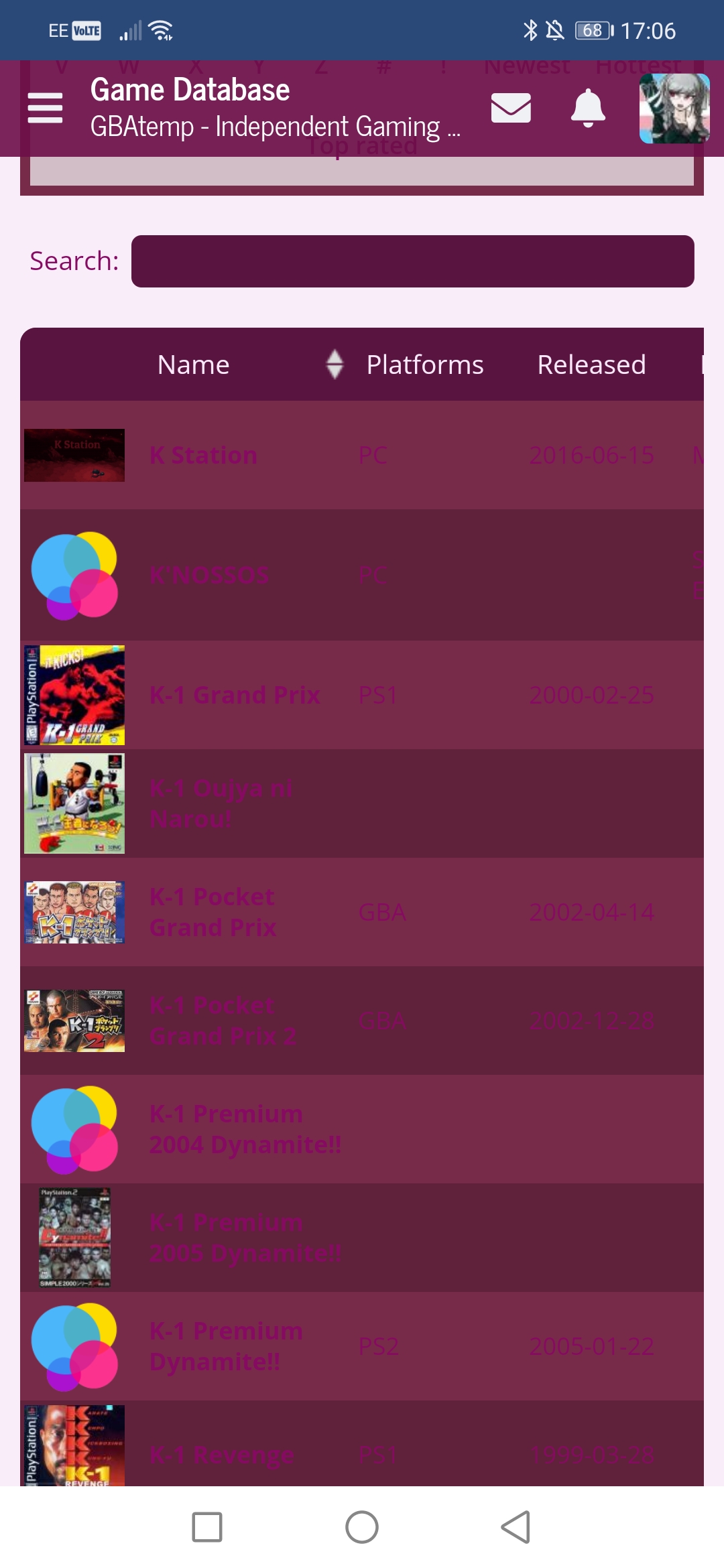Open K-1 Premium 2004 Dynamite!! entry

click(x=245, y=1130)
